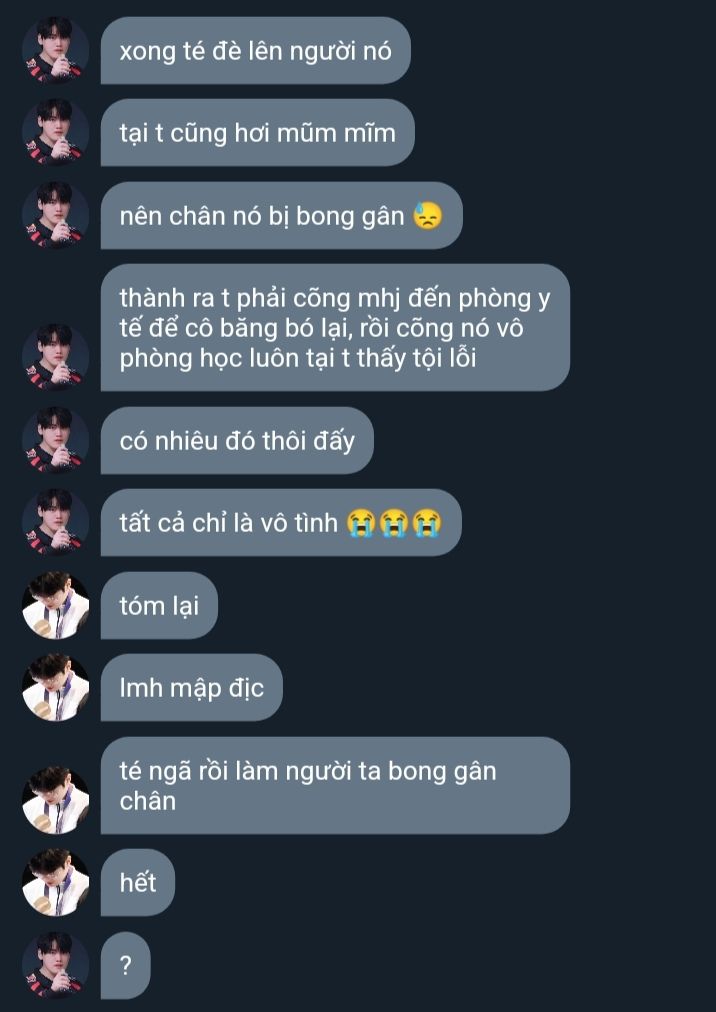Open sender's avatar beside "xong té đè lên người nó"
Image resolution: width=716 pixels, height=1012 pixels.
[x=56, y=50]
